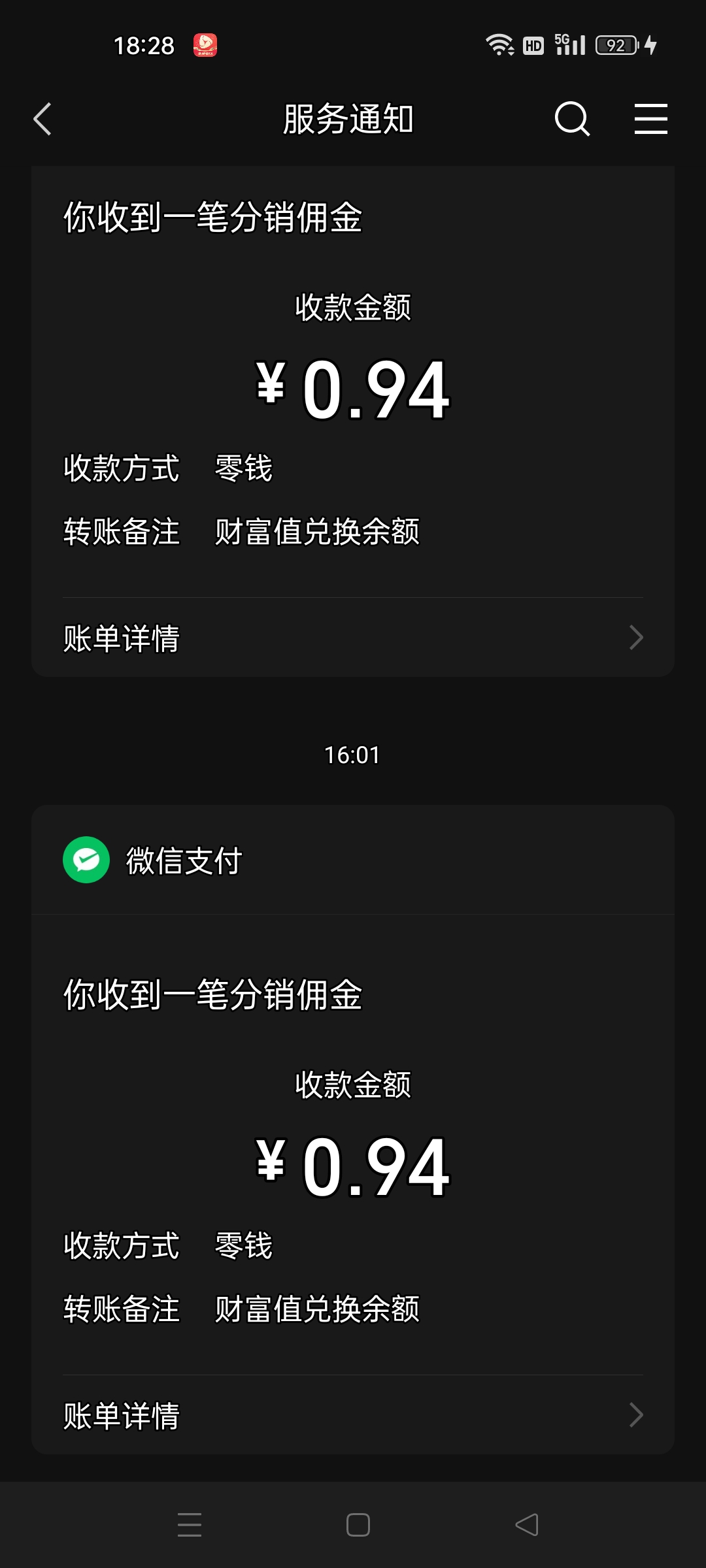Tap the recent apps button in navigation bar

pos(190,1522)
